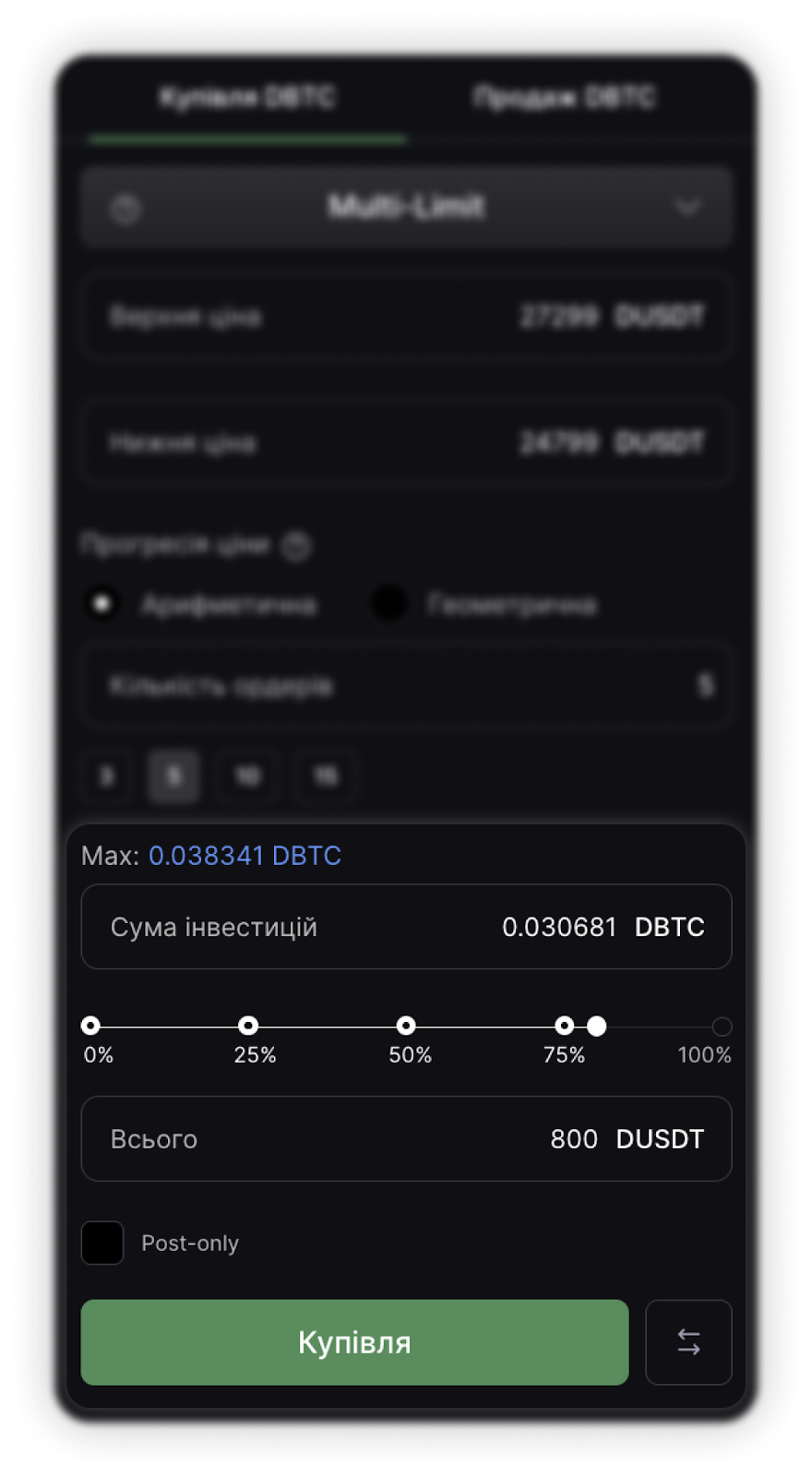The height and width of the screenshot is (1477, 812).
Task: Switch to the Продаж DBTC tab
Action: [564, 98]
